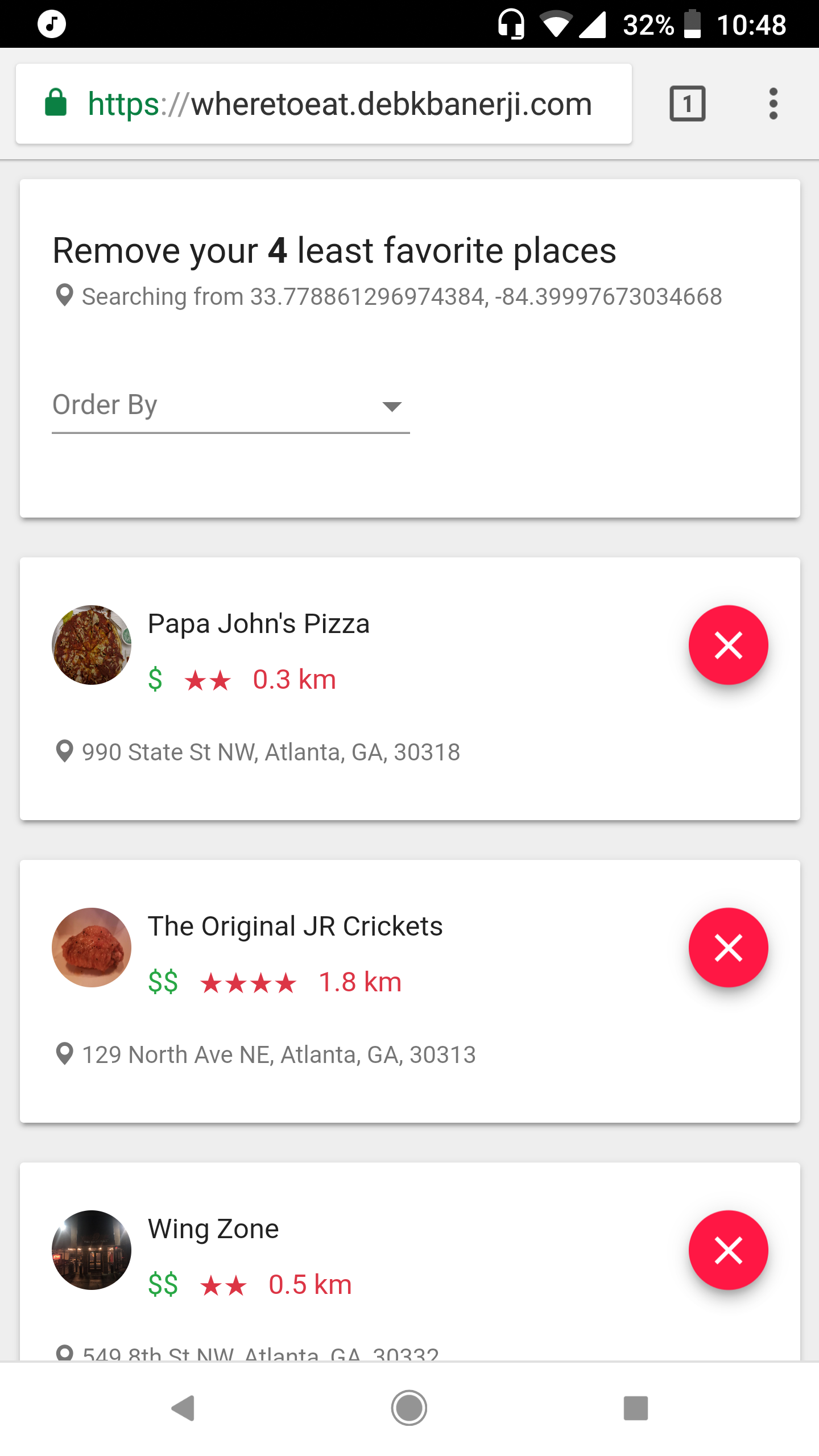
Task: Click the $$ price indicator for Wing Zone
Action: pyautogui.click(x=163, y=1284)
